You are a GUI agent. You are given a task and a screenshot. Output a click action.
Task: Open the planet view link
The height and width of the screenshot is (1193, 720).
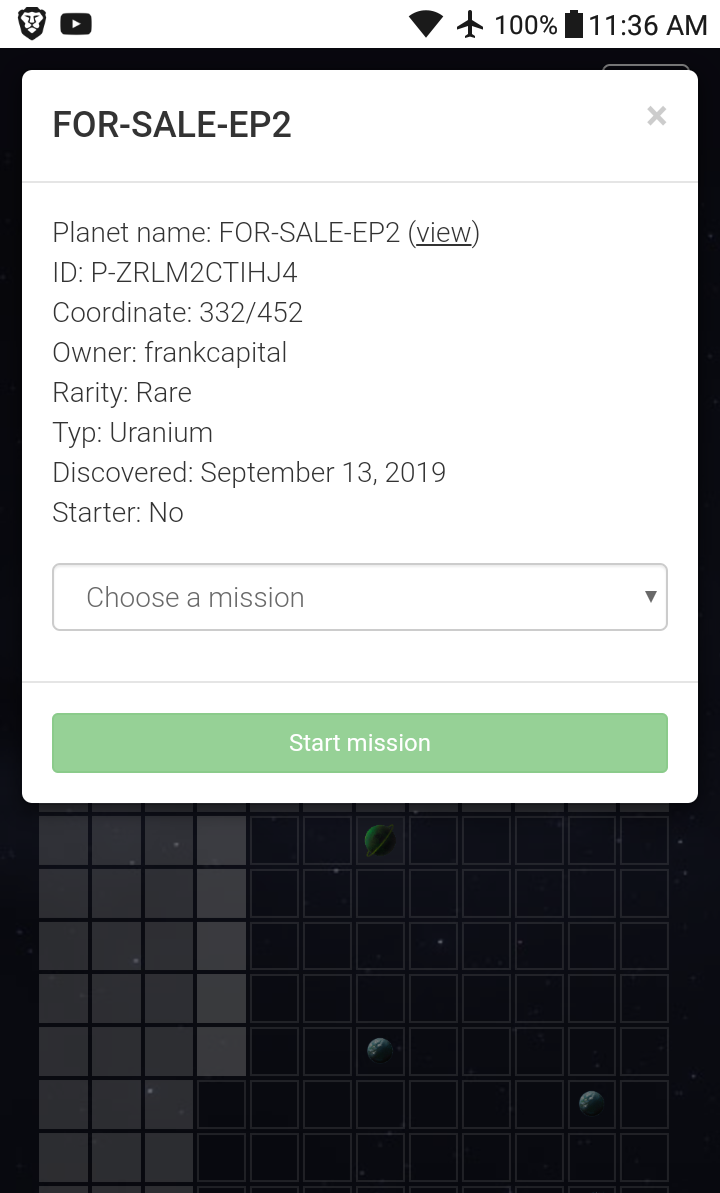pyautogui.click(x=444, y=233)
